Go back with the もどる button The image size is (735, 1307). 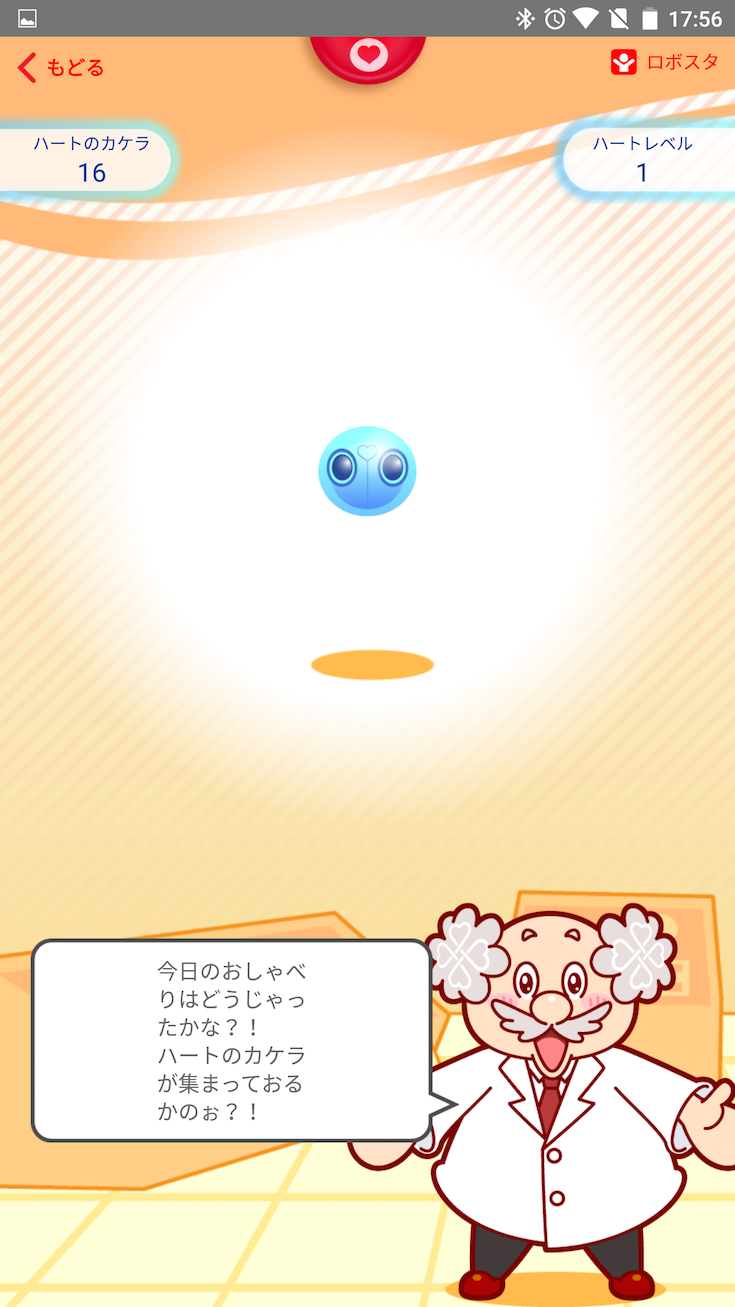click(61, 67)
